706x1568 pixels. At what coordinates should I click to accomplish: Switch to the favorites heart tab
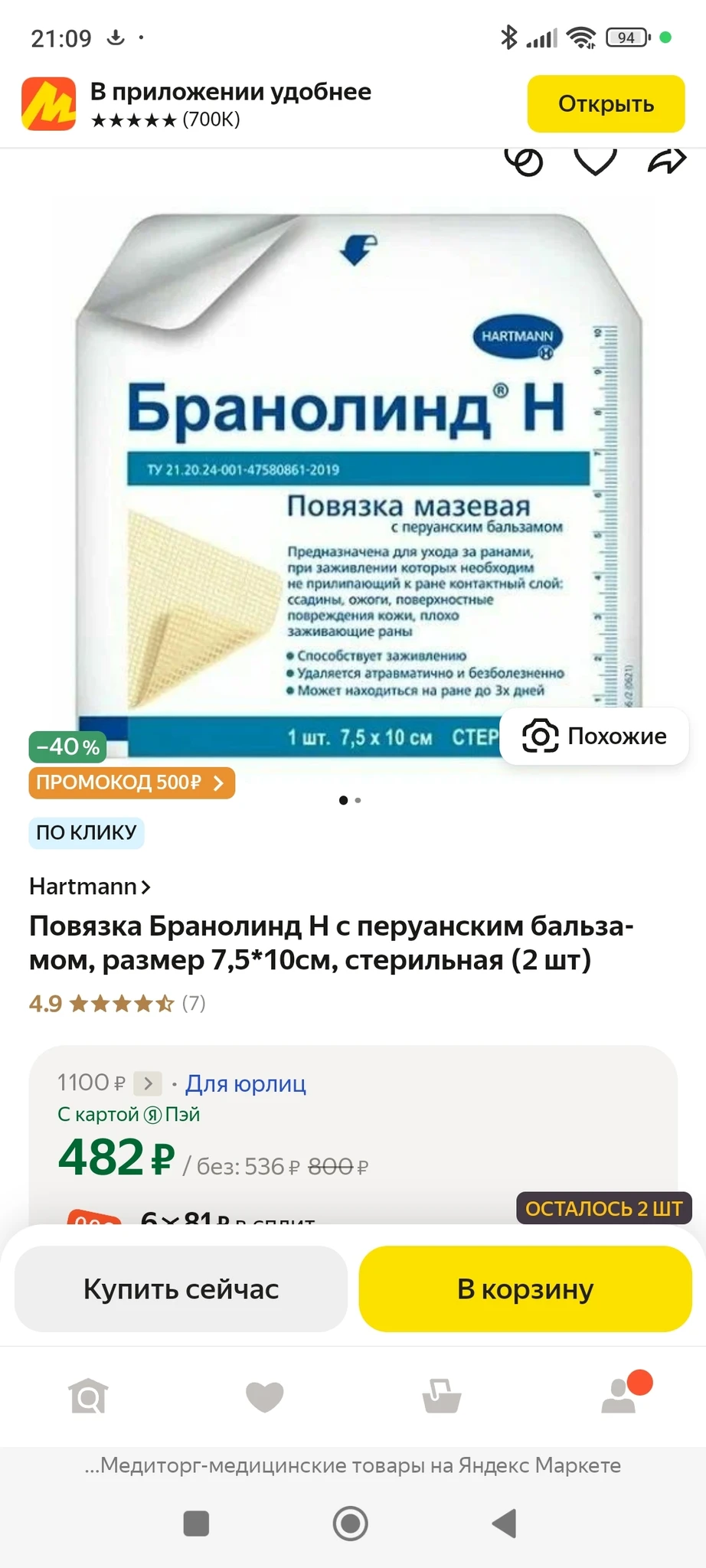265,1396
